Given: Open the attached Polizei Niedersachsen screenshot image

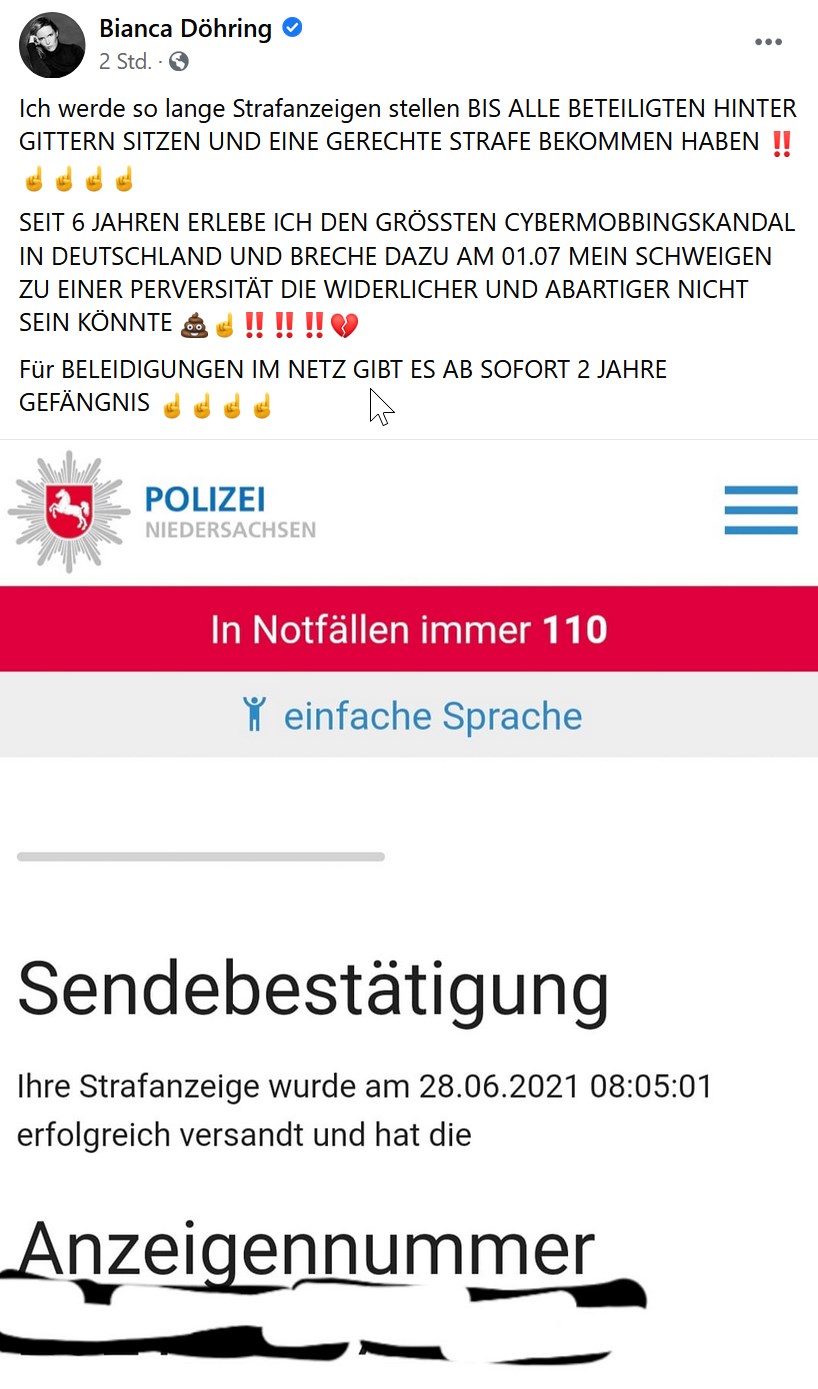Looking at the screenshot, I should coord(409,900).
